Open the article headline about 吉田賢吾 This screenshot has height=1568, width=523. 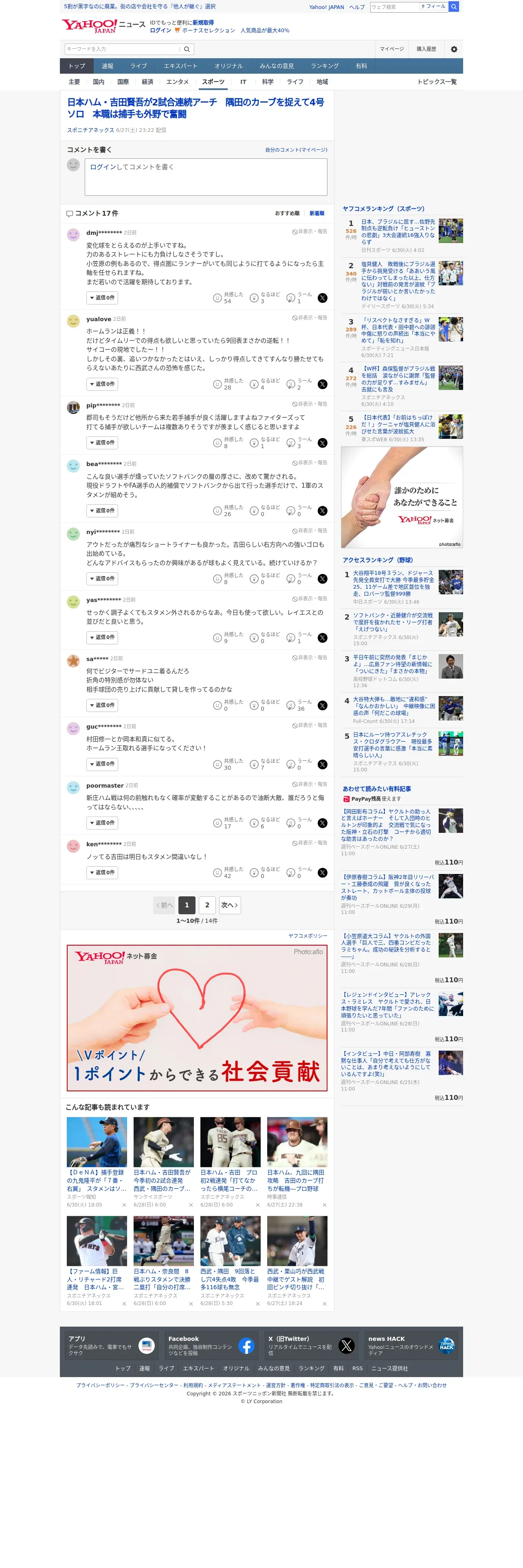point(196,108)
